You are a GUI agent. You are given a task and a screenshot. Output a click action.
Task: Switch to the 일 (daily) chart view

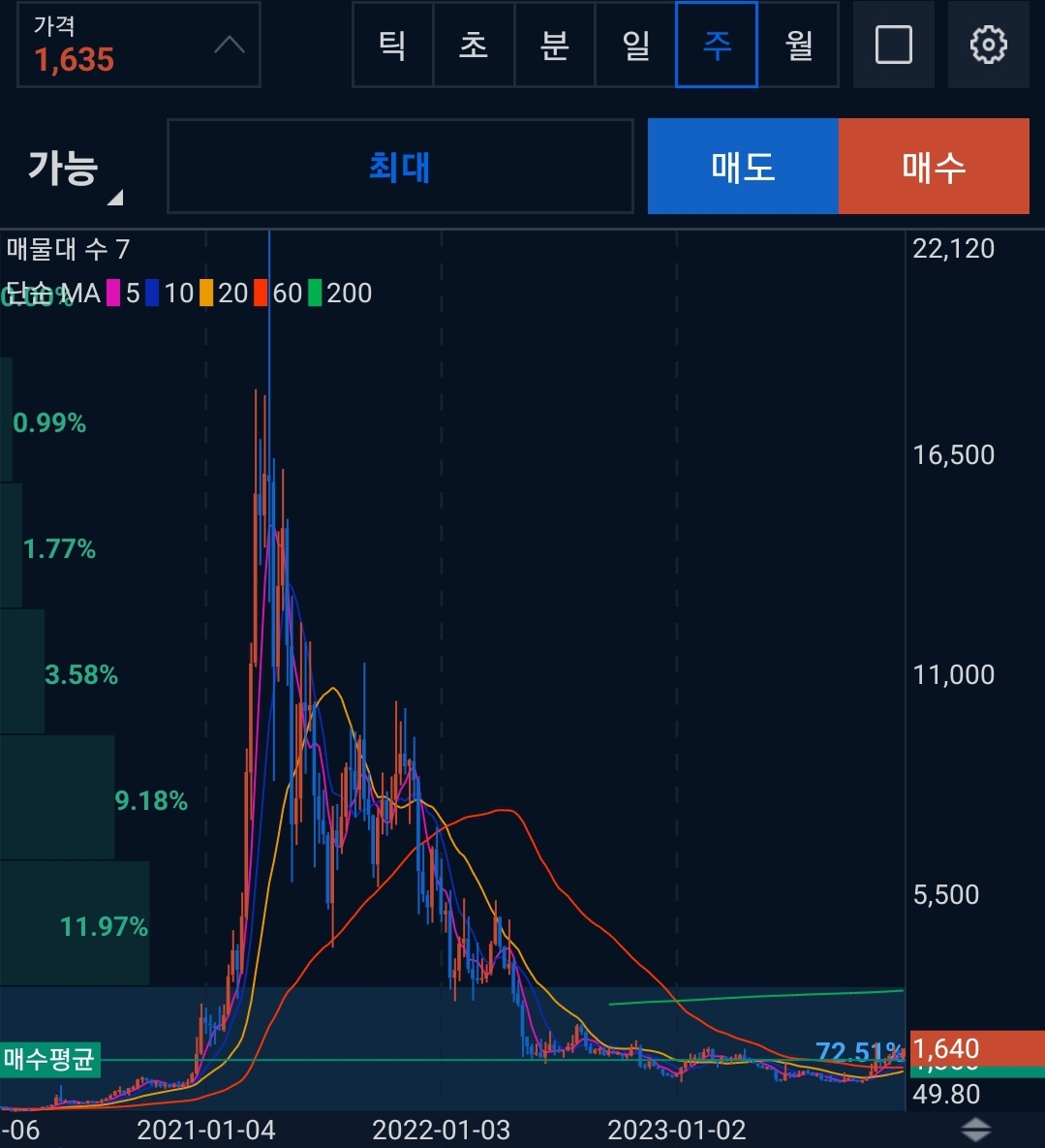point(635,45)
